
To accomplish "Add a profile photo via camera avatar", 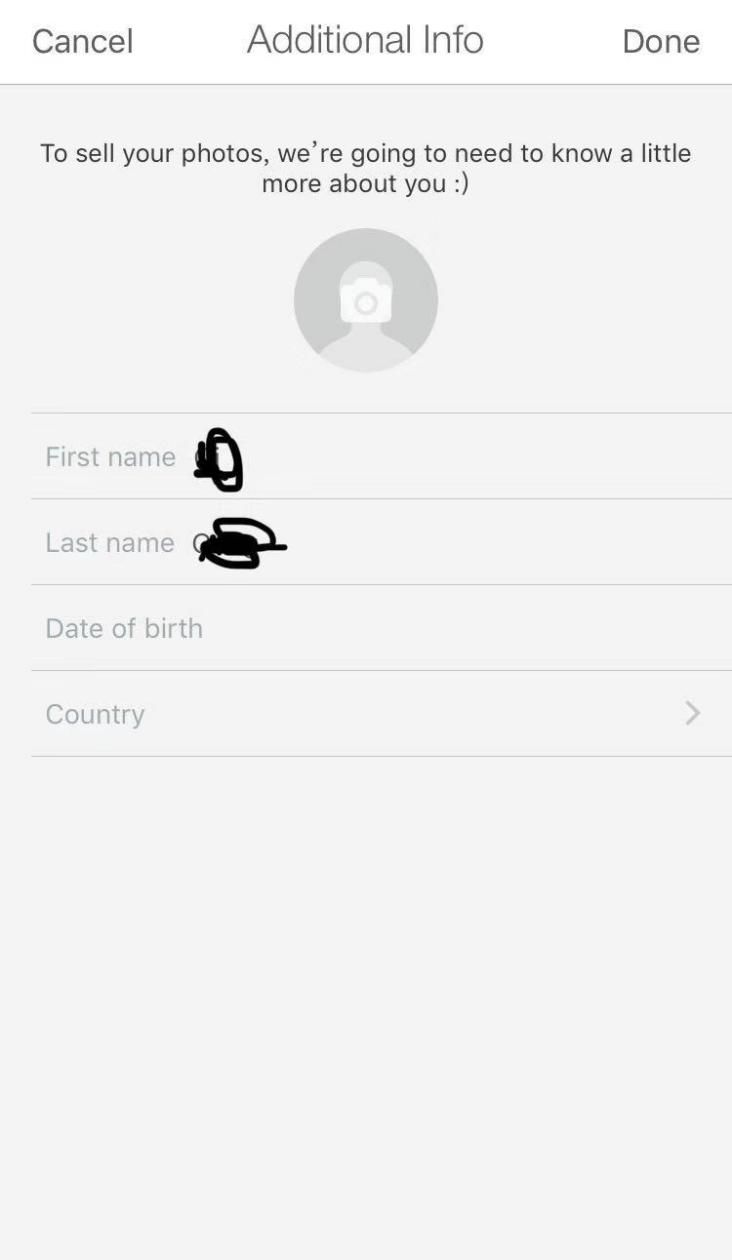I will click(366, 300).
